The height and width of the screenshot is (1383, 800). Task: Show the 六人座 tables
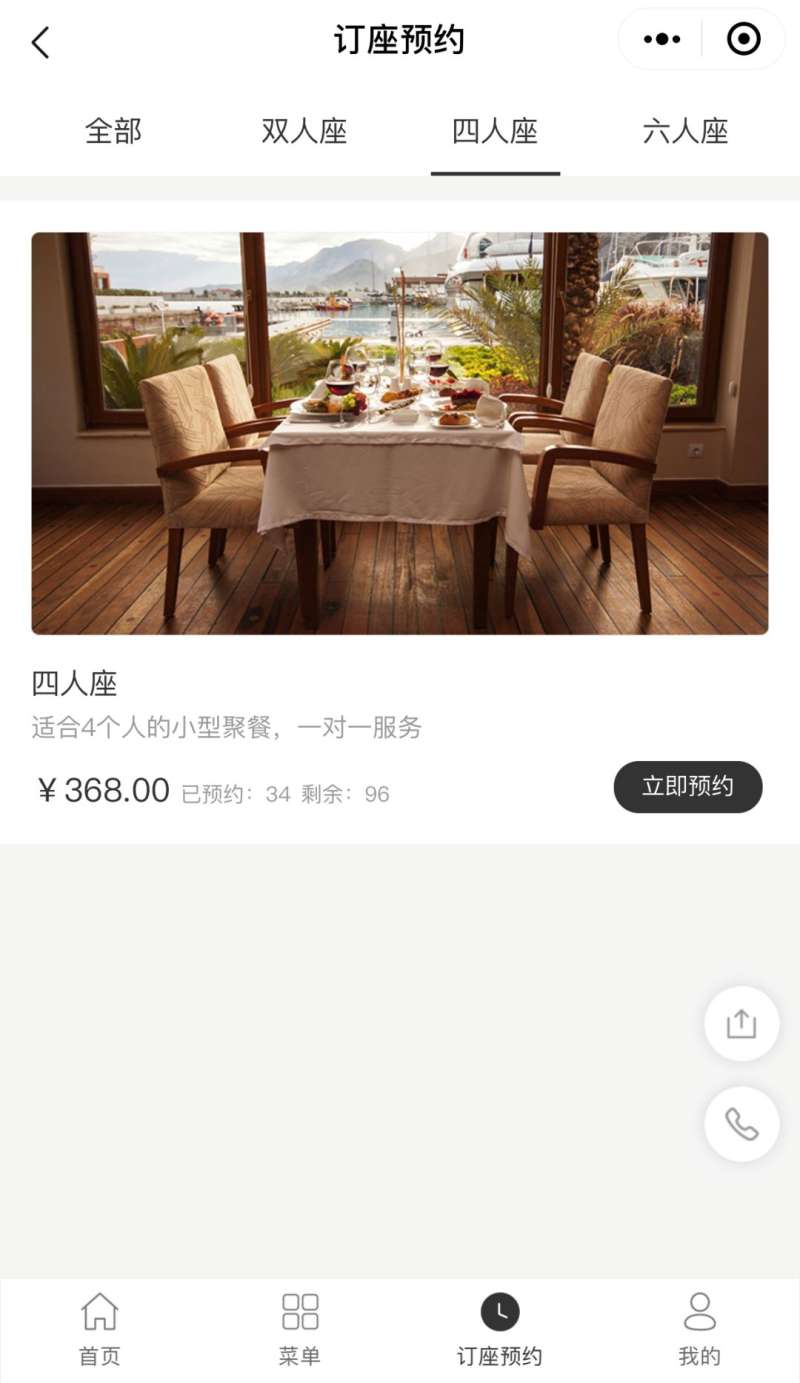coord(686,131)
